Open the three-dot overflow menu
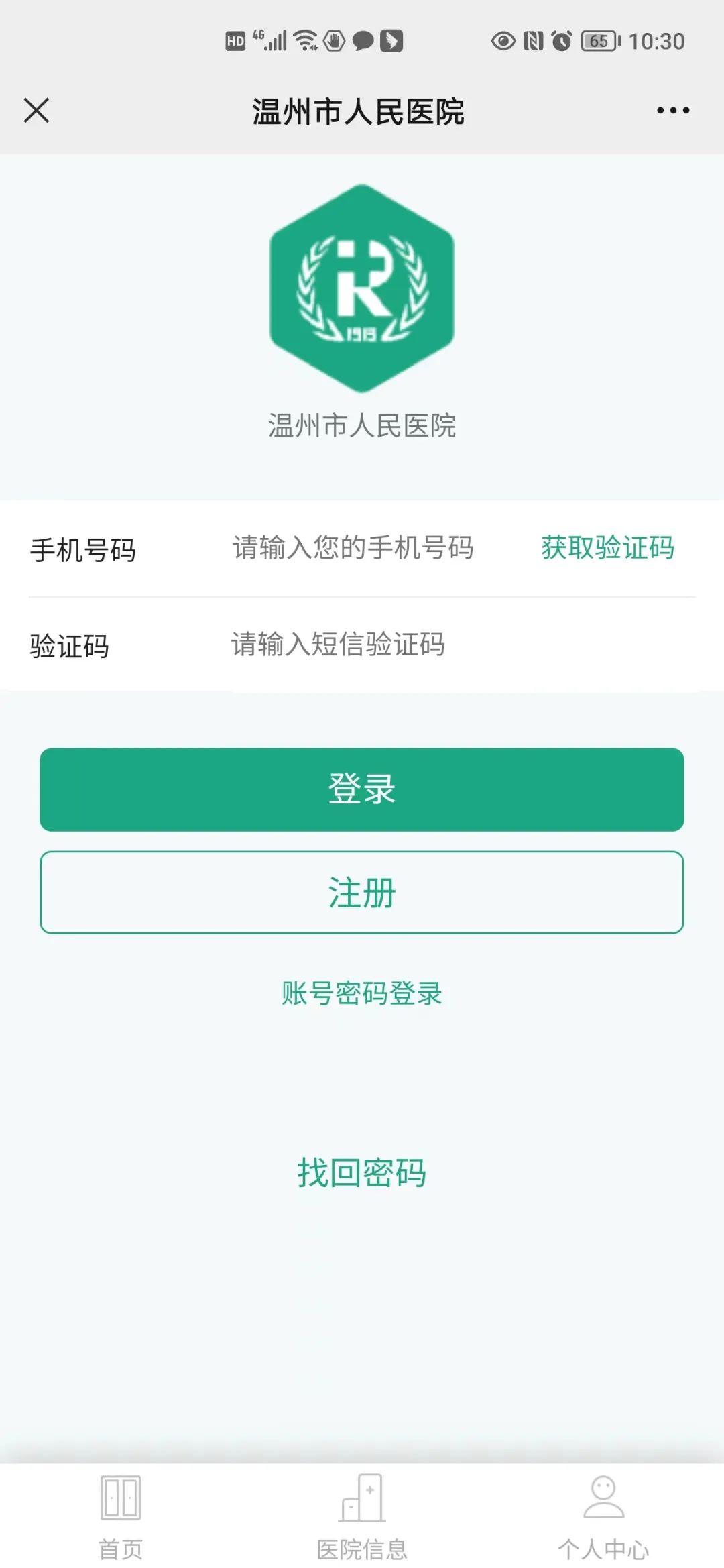This screenshot has width=724, height=1568. tap(672, 111)
